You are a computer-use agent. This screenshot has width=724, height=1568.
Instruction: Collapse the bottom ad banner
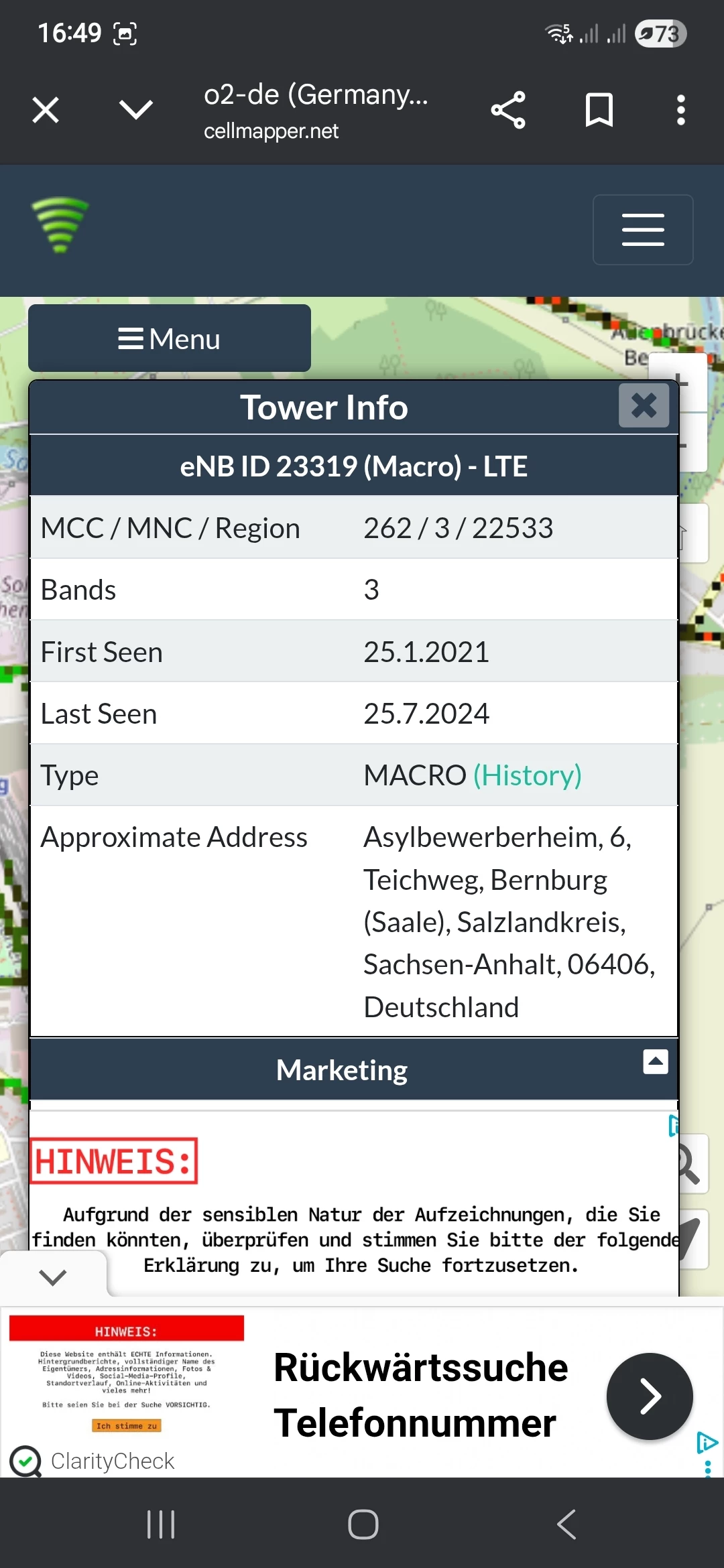[53, 1277]
